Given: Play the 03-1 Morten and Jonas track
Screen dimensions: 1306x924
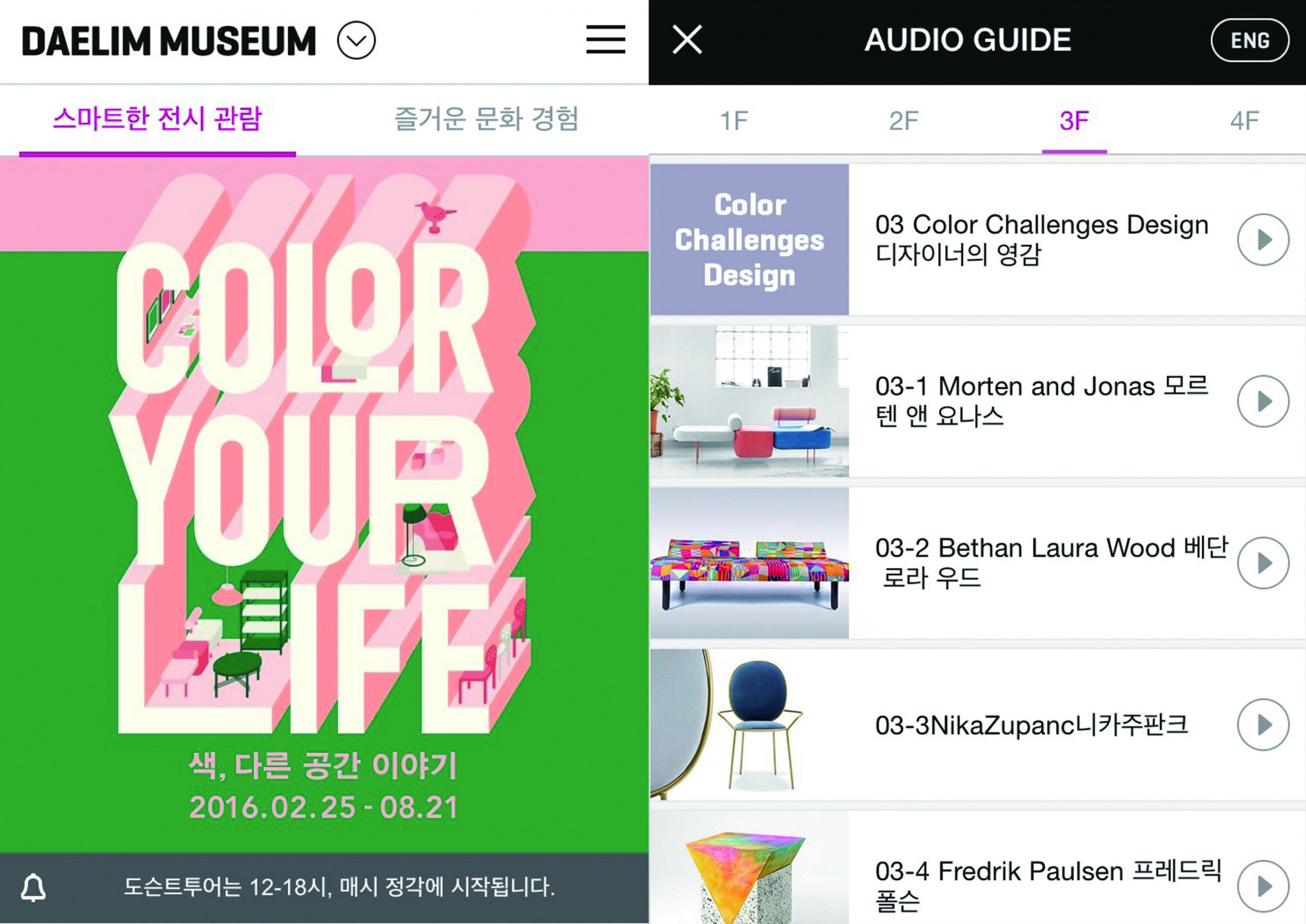Looking at the screenshot, I should pos(1263,401).
